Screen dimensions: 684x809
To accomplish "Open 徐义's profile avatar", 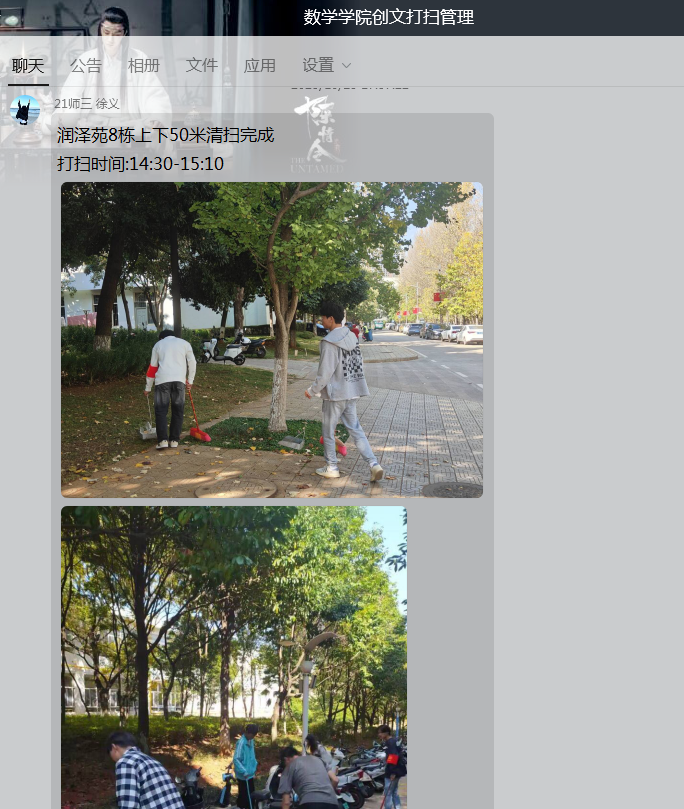I will 25,110.
